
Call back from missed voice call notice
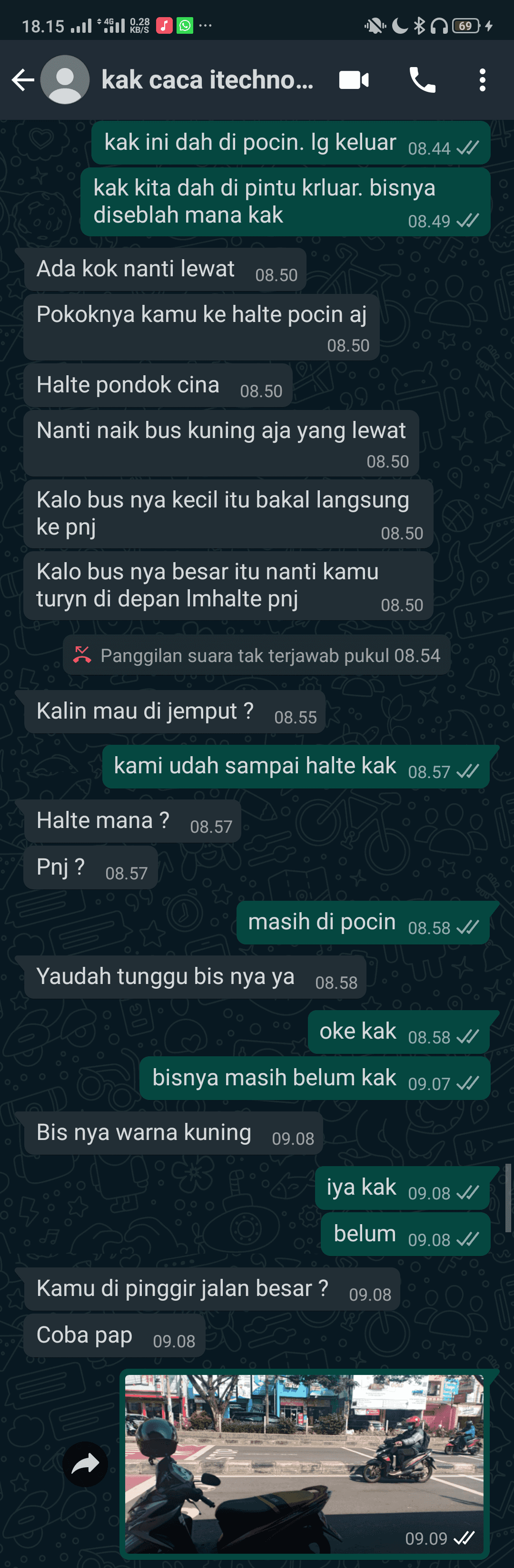click(x=257, y=655)
